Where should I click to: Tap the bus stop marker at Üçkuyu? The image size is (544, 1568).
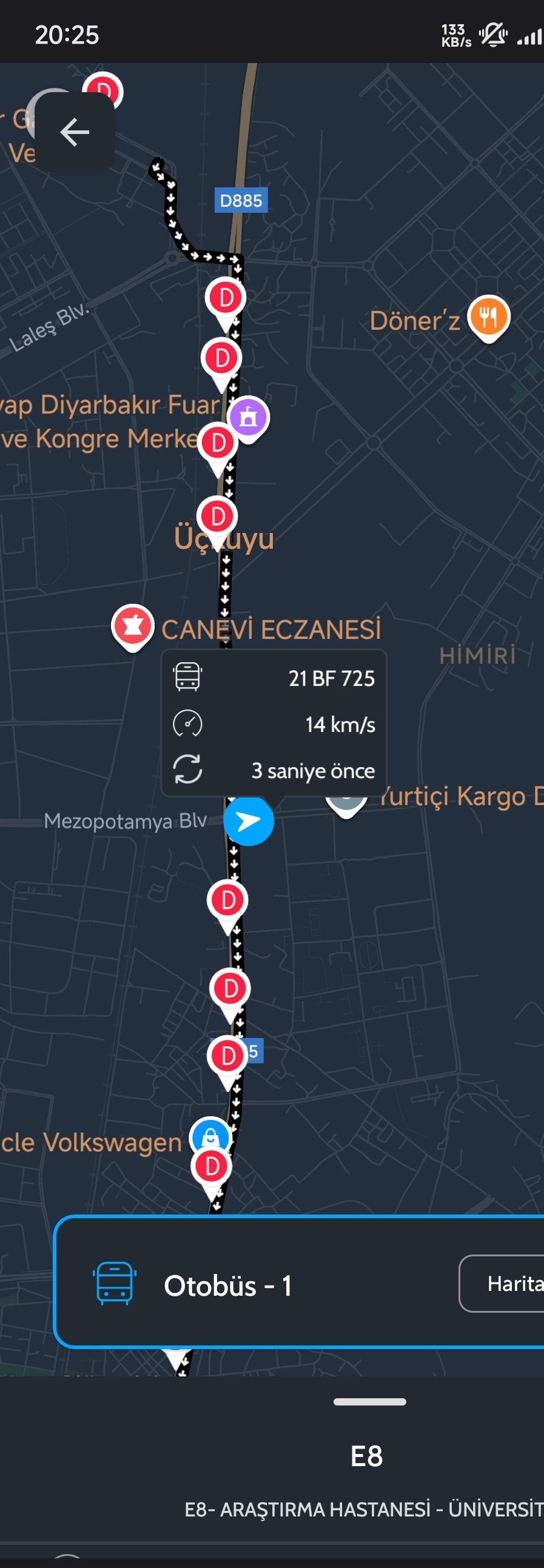click(217, 517)
